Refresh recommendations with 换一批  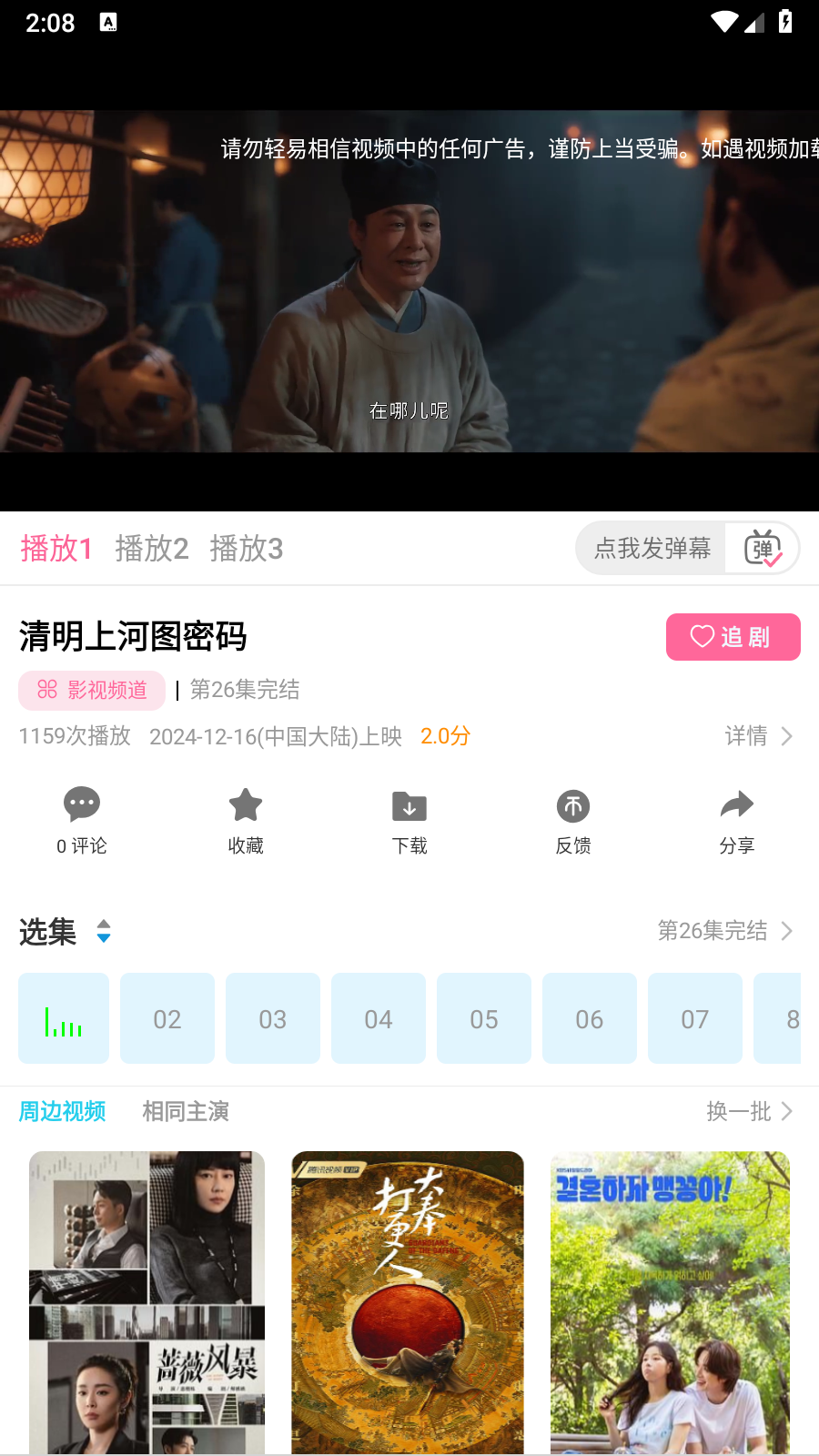pyautogui.click(x=749, y=1111)
